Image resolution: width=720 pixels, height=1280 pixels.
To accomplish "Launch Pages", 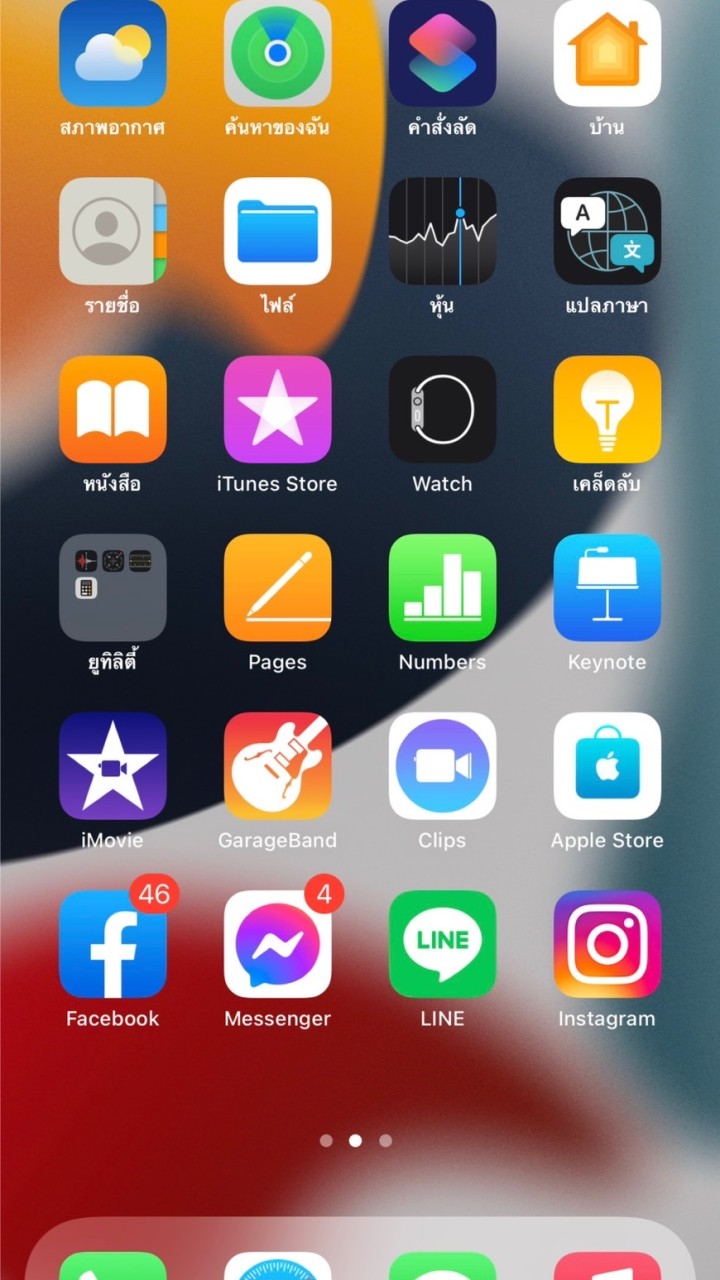I will (x=277, y=587).
